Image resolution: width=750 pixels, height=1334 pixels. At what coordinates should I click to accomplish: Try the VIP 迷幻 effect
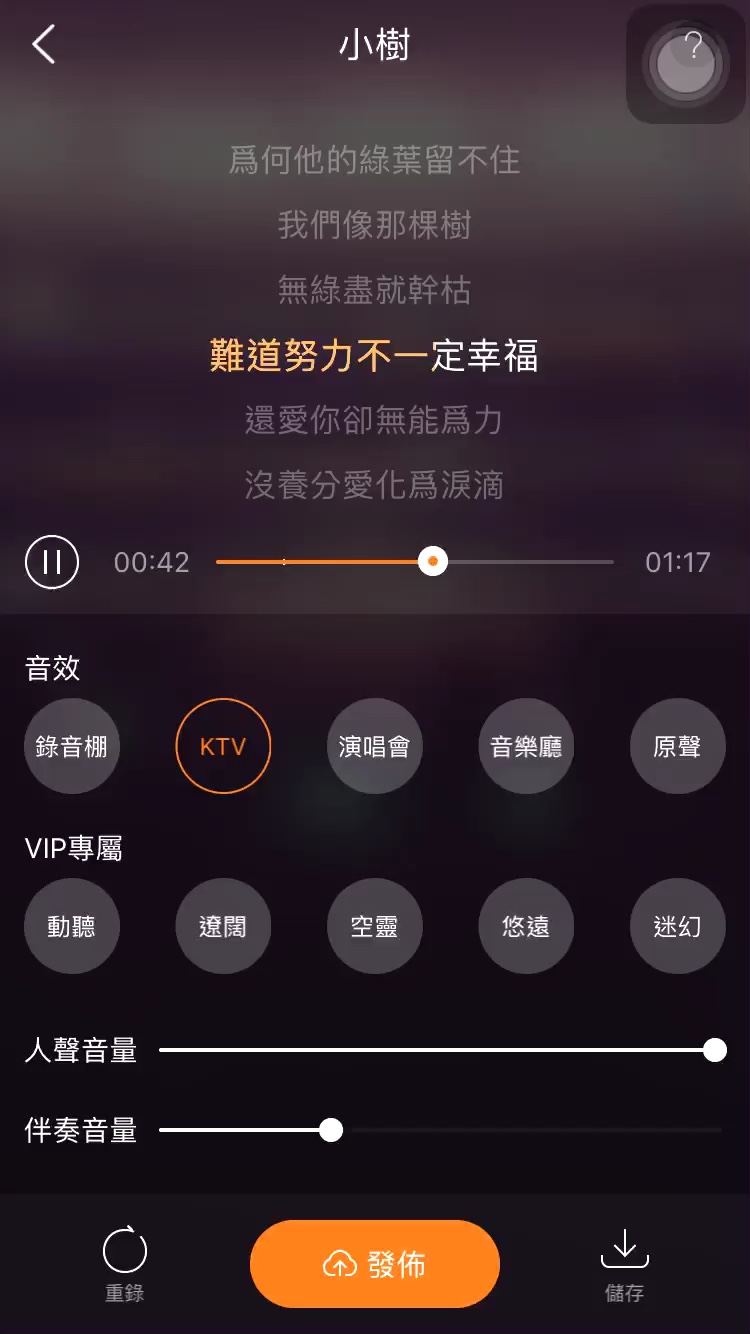[x=677, y=926]
